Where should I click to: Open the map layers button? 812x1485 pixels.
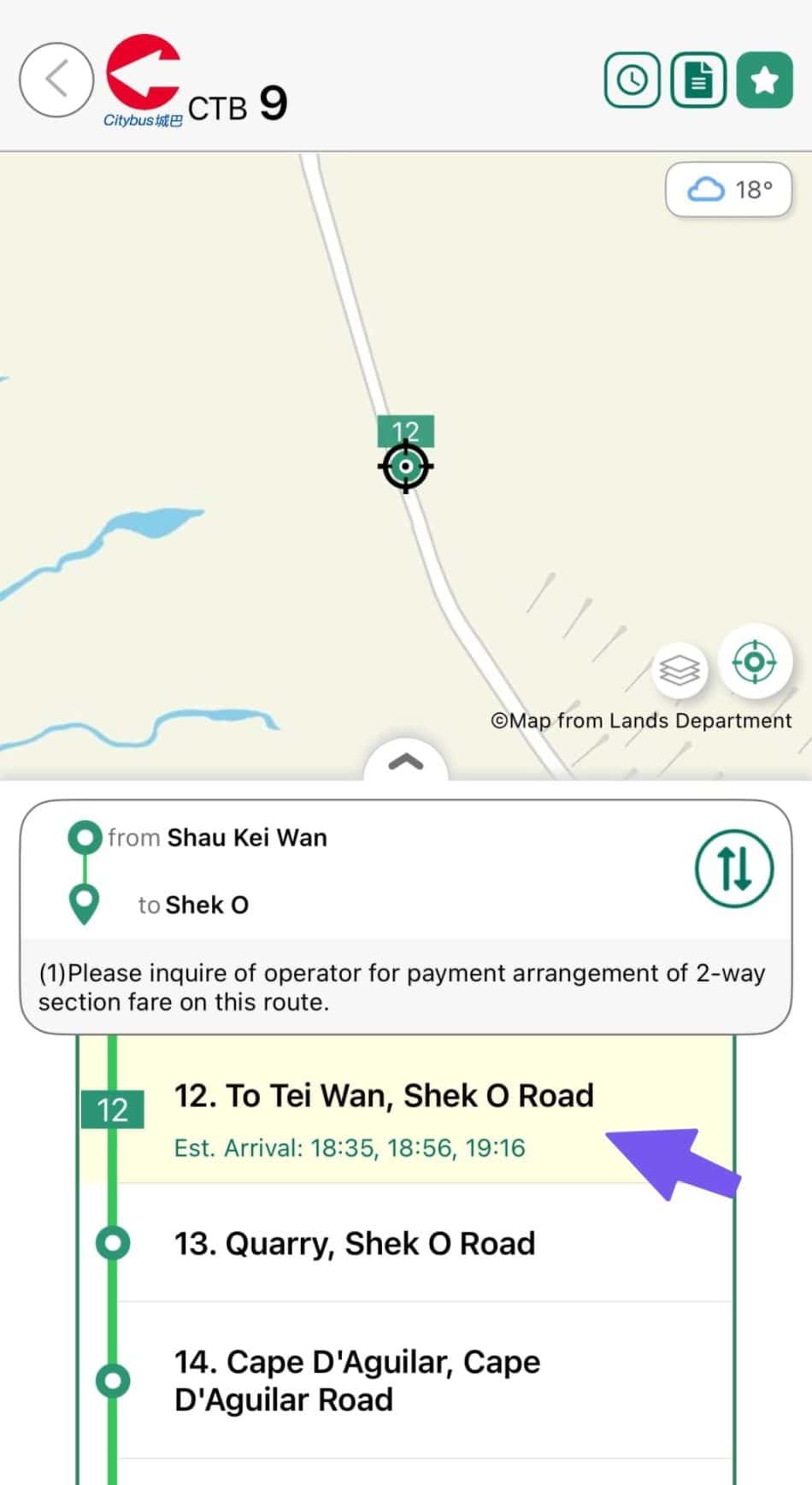pos(680,669)
